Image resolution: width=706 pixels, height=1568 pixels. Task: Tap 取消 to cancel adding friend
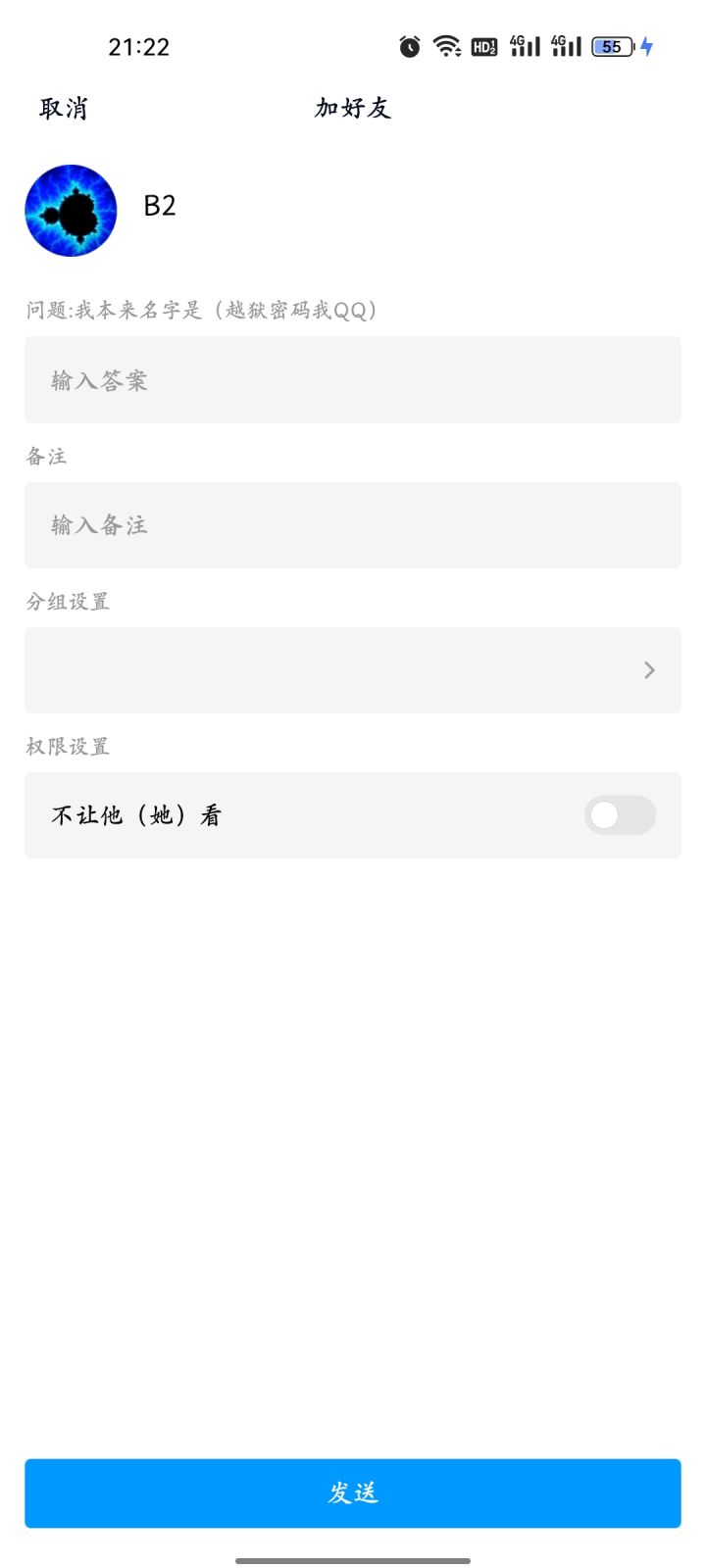[63, 108]
